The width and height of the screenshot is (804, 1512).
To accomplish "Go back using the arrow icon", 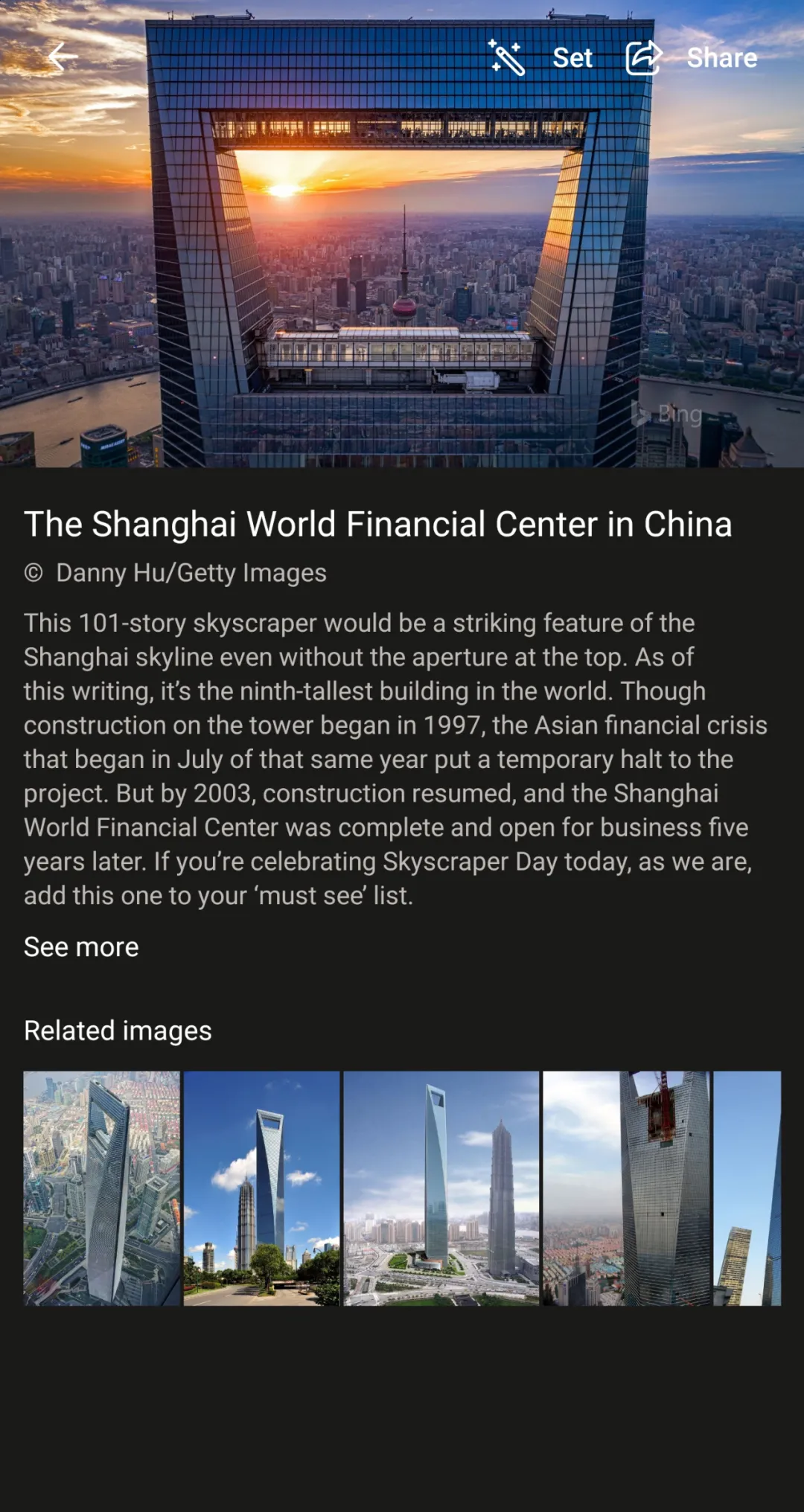I will pyautogui.click(x=63, y=57).
